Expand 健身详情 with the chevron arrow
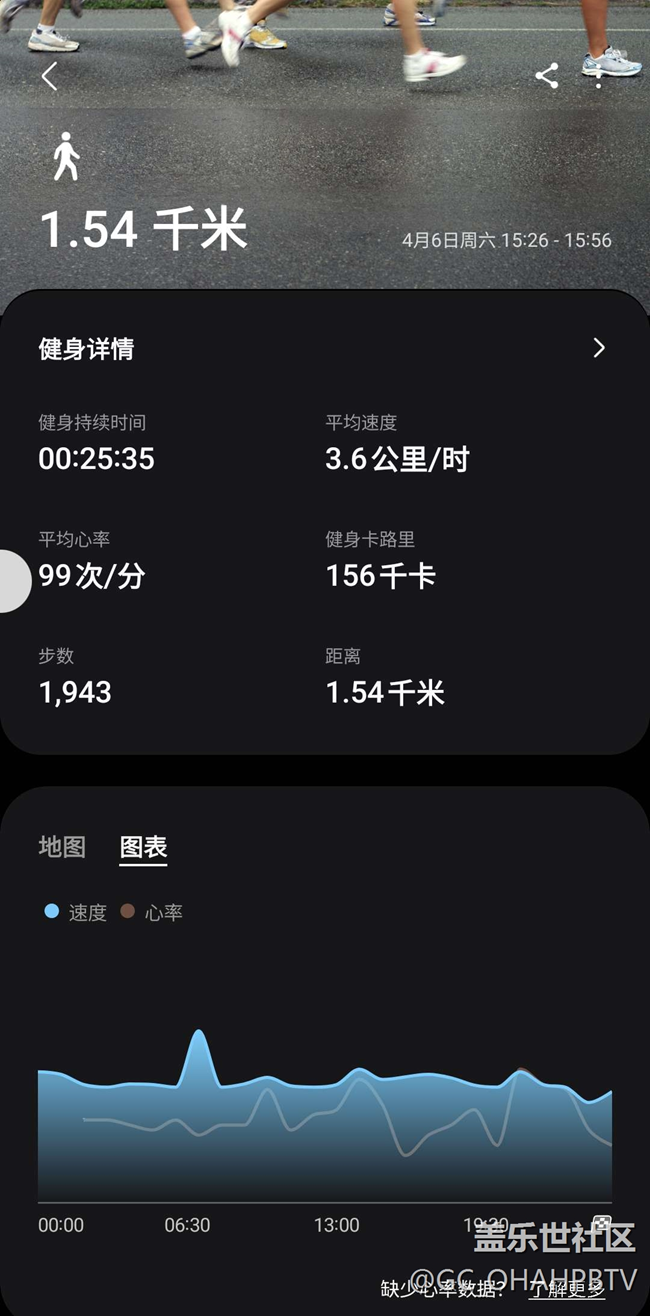 pos(599,348)
